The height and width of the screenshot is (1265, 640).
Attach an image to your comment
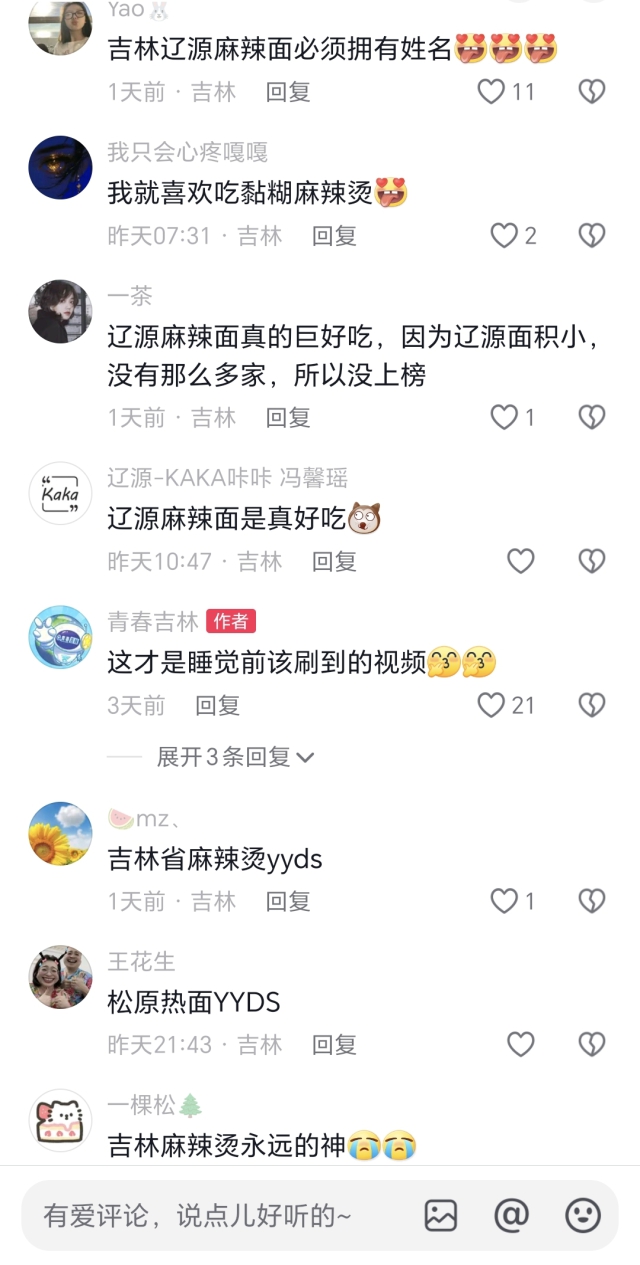(x=441, y=1215)
